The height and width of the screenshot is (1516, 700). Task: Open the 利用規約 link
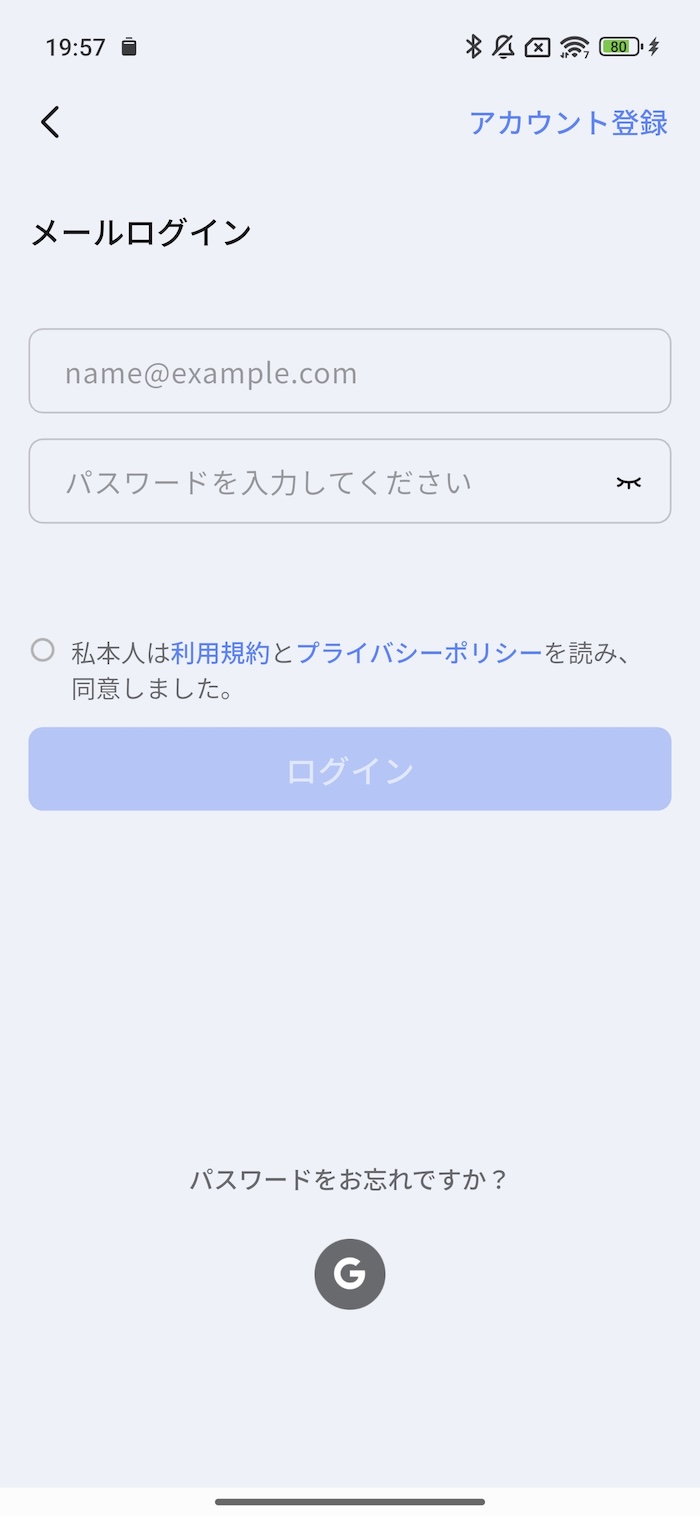(x=220, y=654)
